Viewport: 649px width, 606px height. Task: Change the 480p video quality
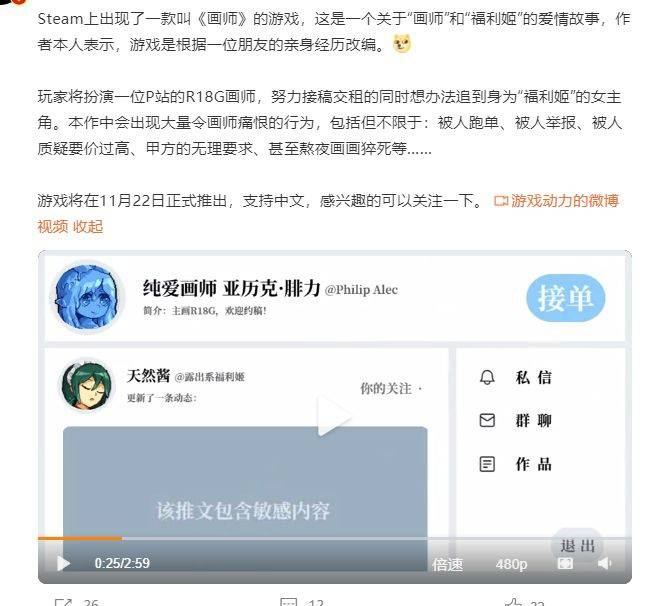click(x=511, y=564)
